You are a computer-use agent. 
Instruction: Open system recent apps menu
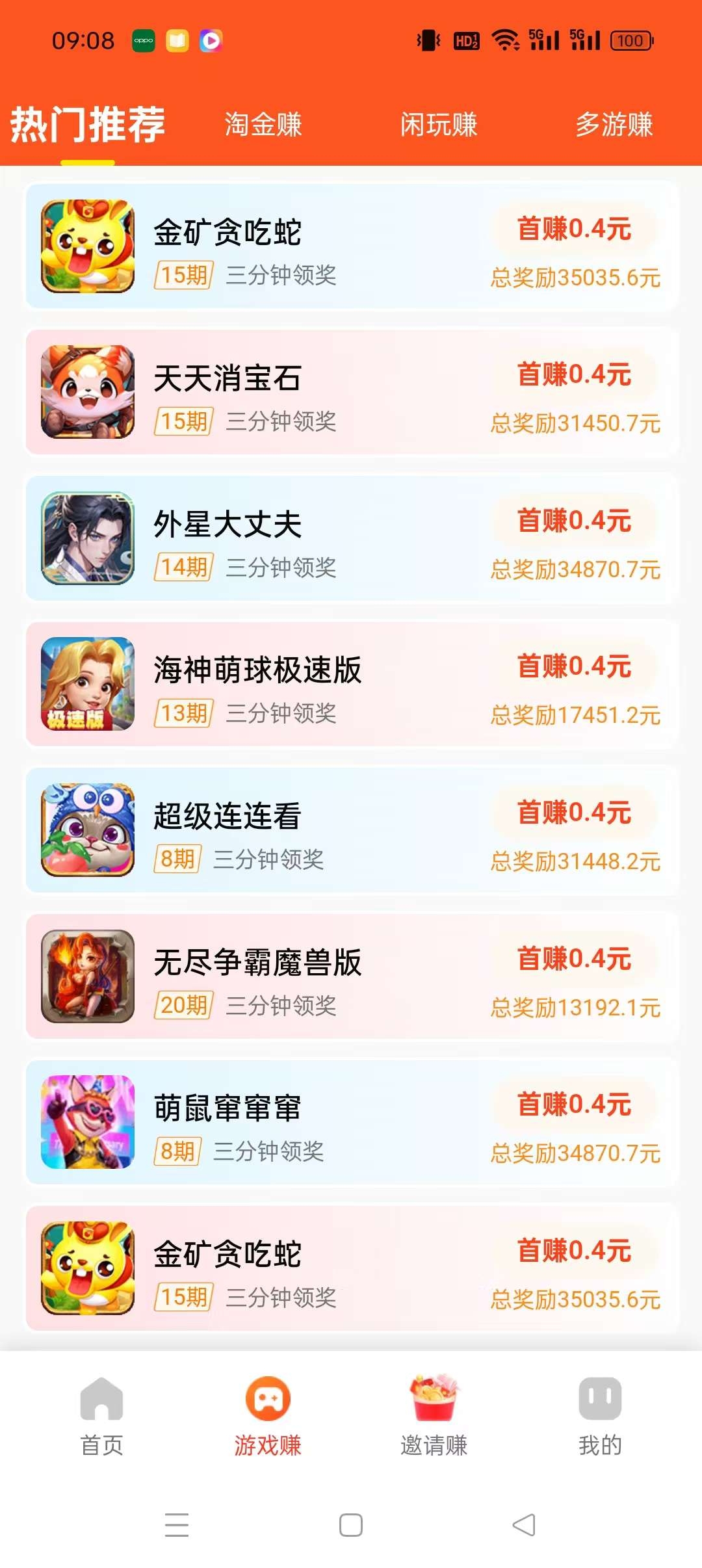pyautogui.click(x=177, y=1525)
